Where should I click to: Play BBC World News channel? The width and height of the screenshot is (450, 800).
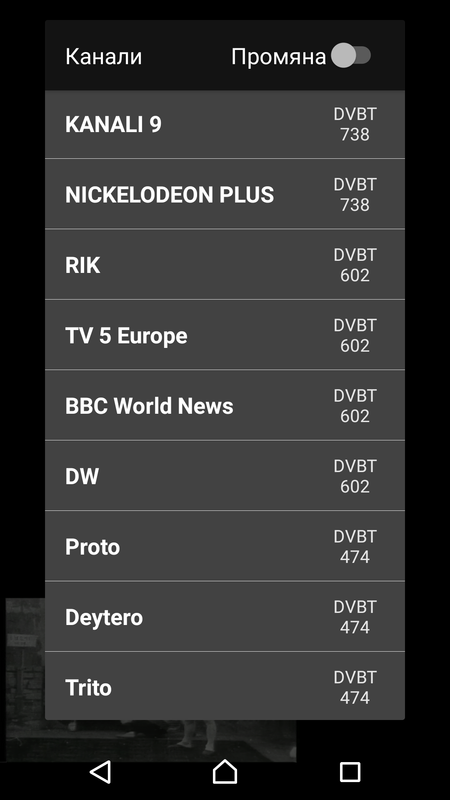tap(225, 405)
